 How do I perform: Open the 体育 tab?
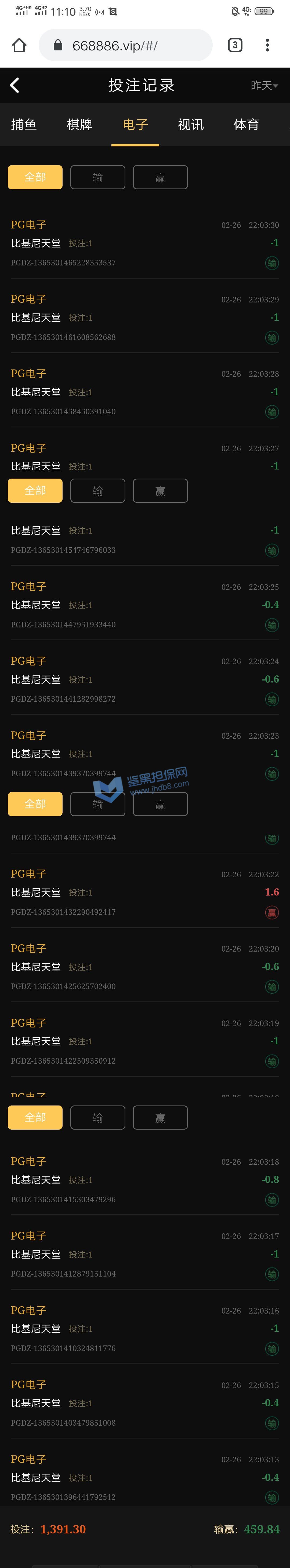[246, 125]
